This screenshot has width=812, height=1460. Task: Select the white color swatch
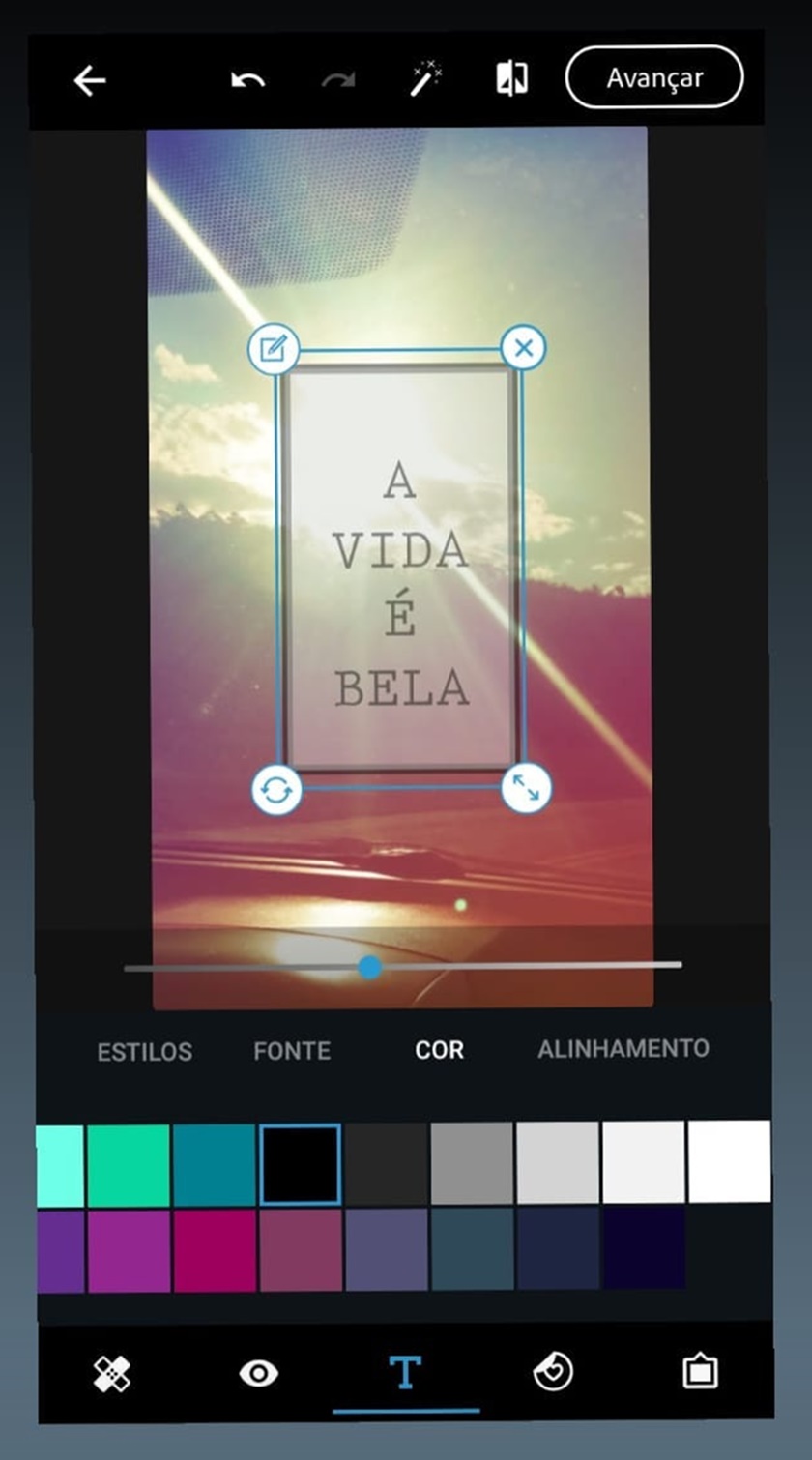pyautogui.click(x=729, y=1161)
